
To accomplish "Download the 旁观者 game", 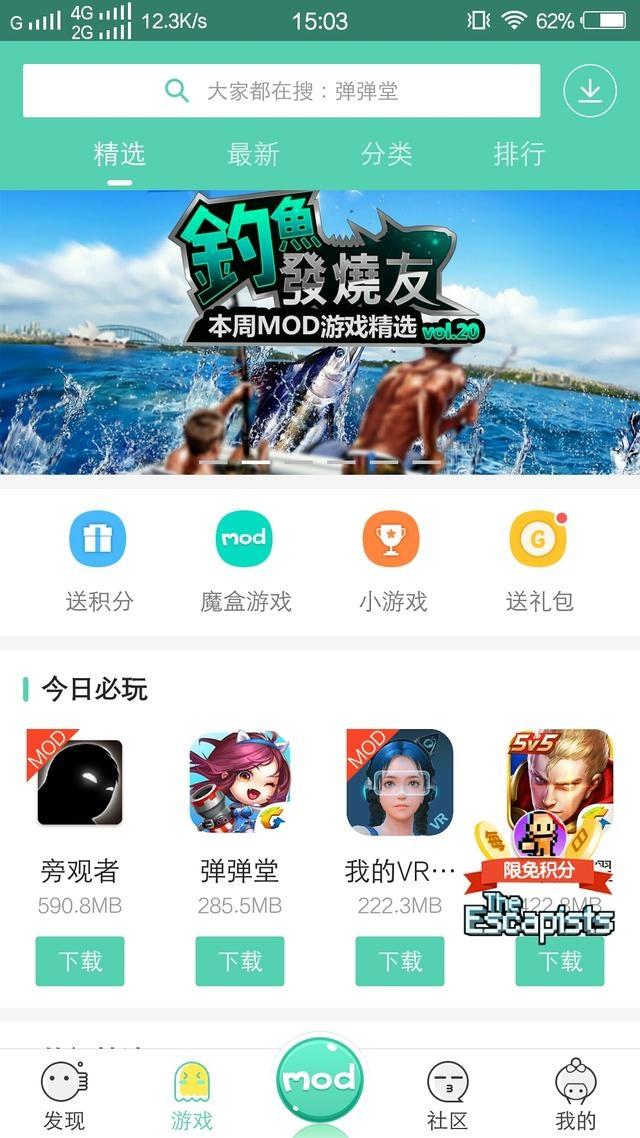I will pyautogui.click(x=80, y=961).
